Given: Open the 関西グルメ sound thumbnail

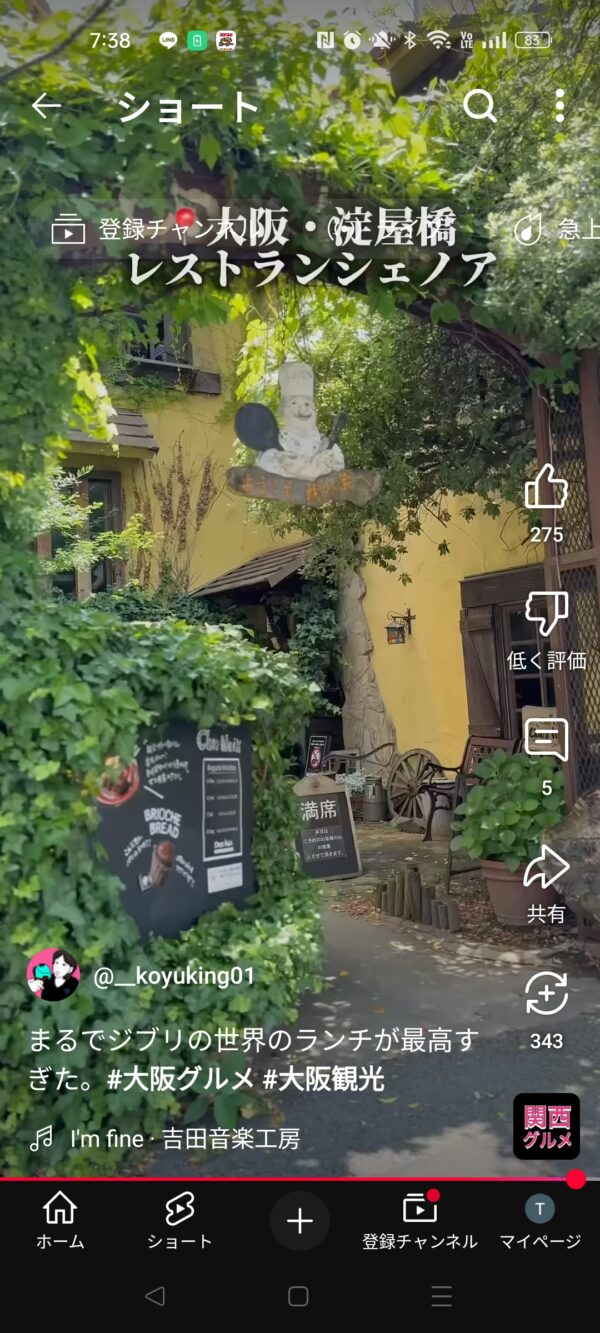Looking at the screenshot, I should [546, 1126].
